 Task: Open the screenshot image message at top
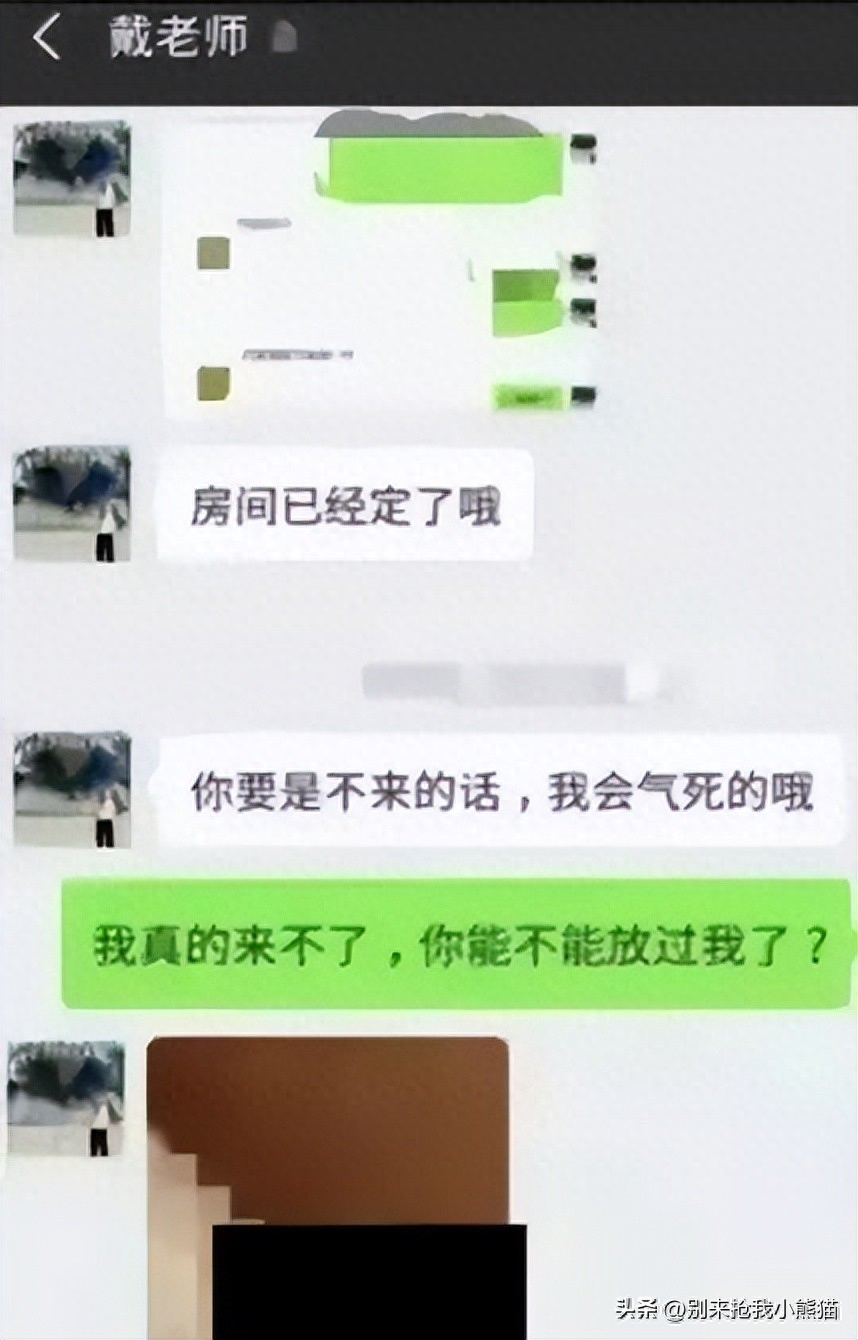pyautogui.click(x=380, y=265)
